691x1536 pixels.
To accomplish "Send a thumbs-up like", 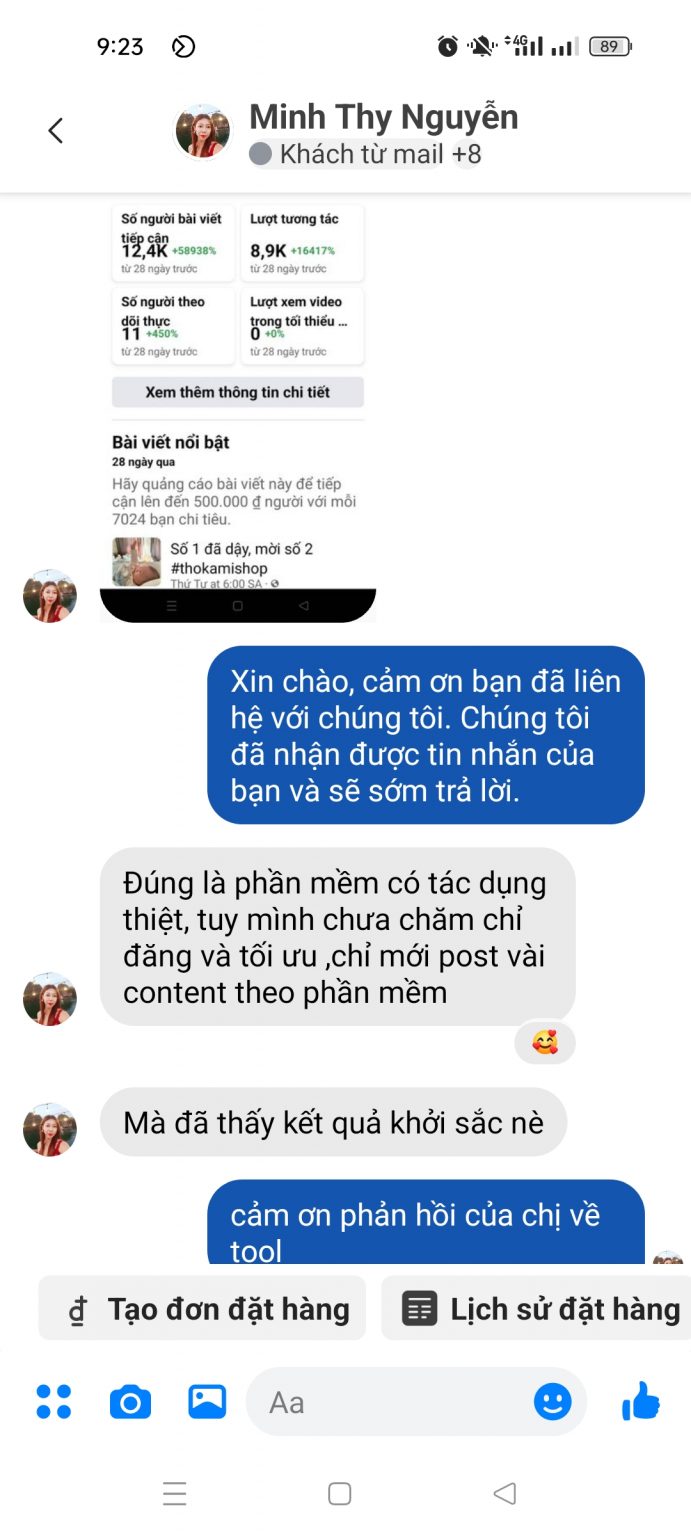I will [641, 1402].
